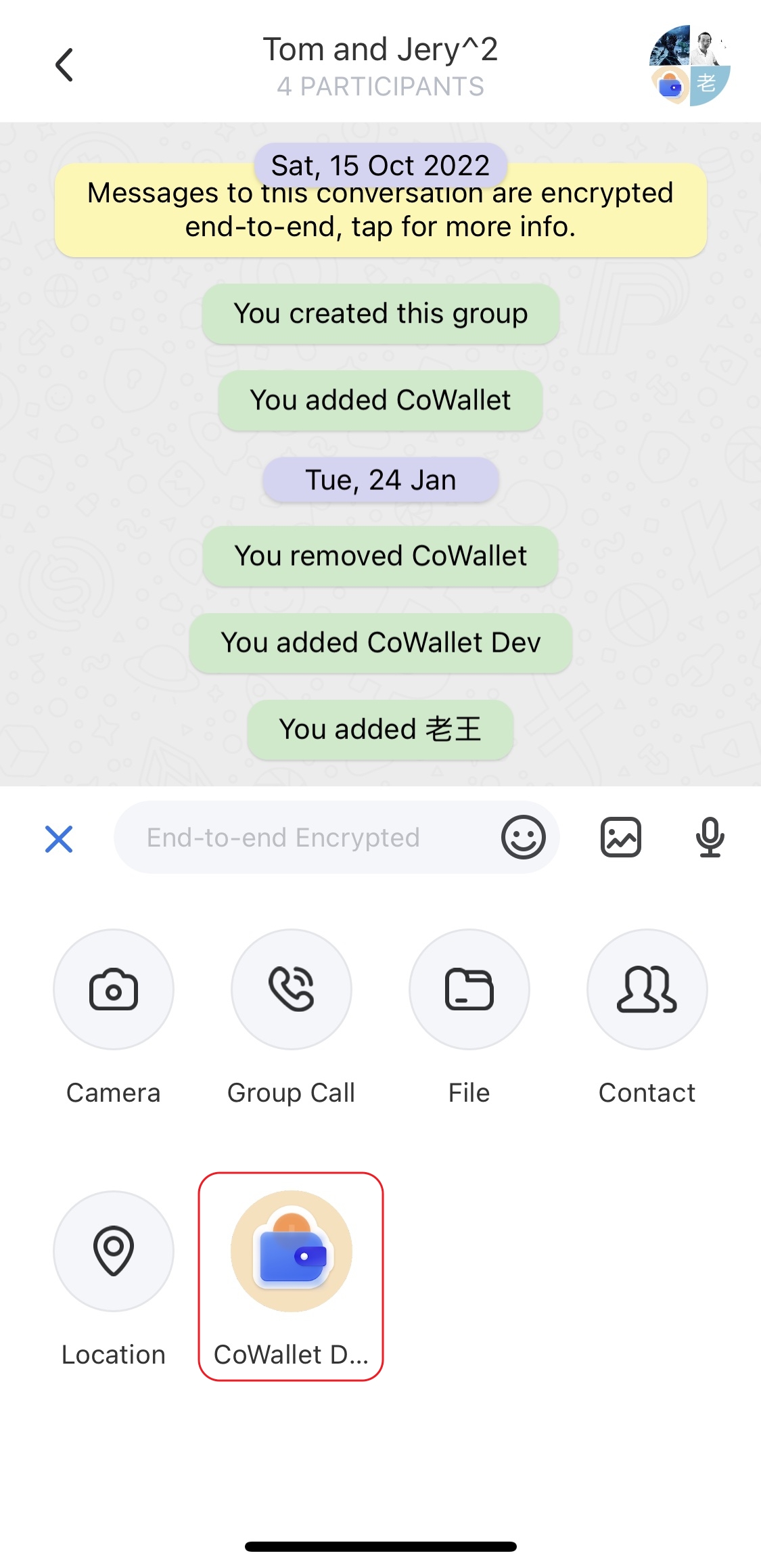Open the Camera option
Screen dimensions: 761x1568
pyautogui.click(x=114, y=989)
